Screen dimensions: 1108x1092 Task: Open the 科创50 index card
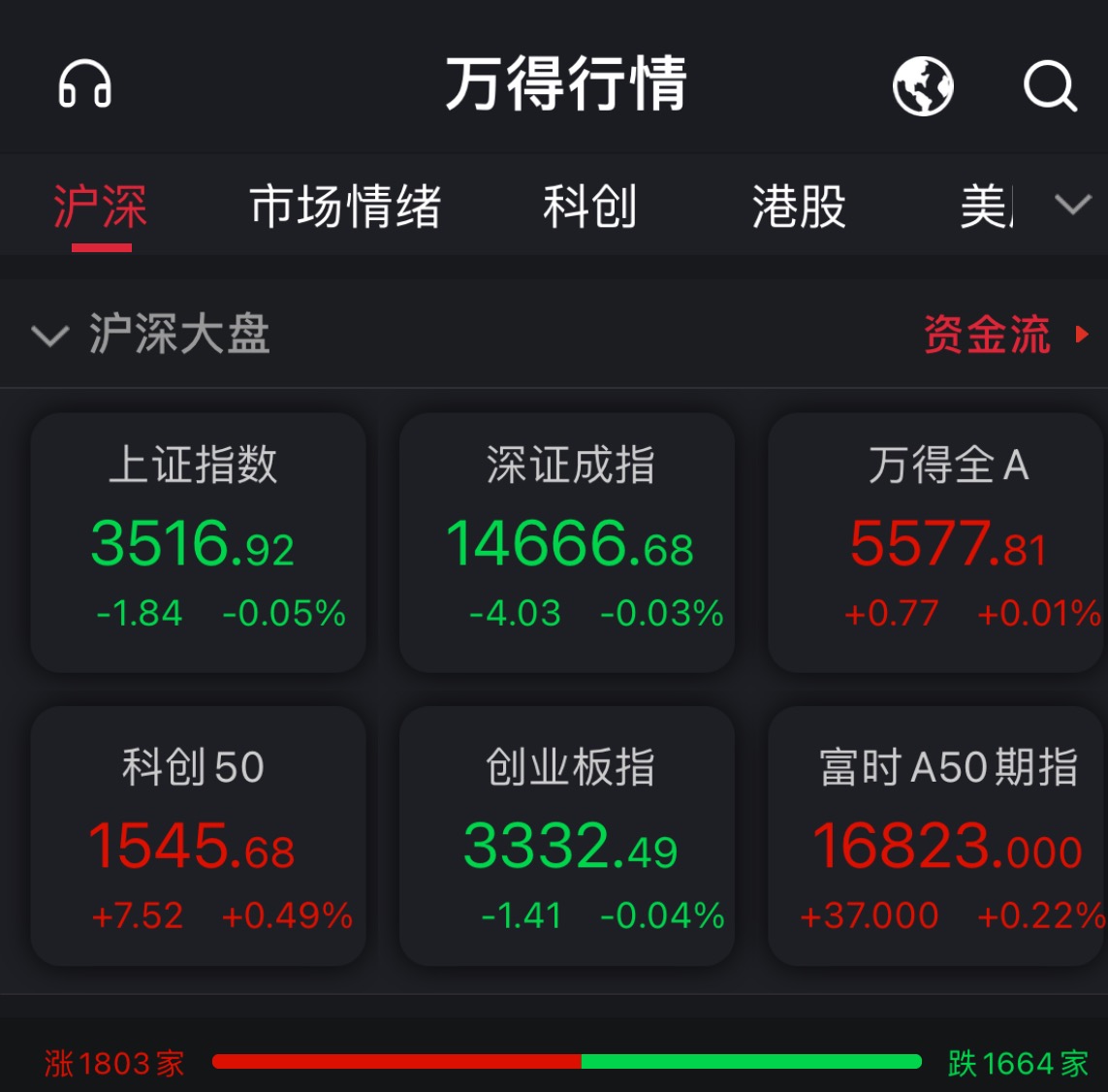coord(199,836)
